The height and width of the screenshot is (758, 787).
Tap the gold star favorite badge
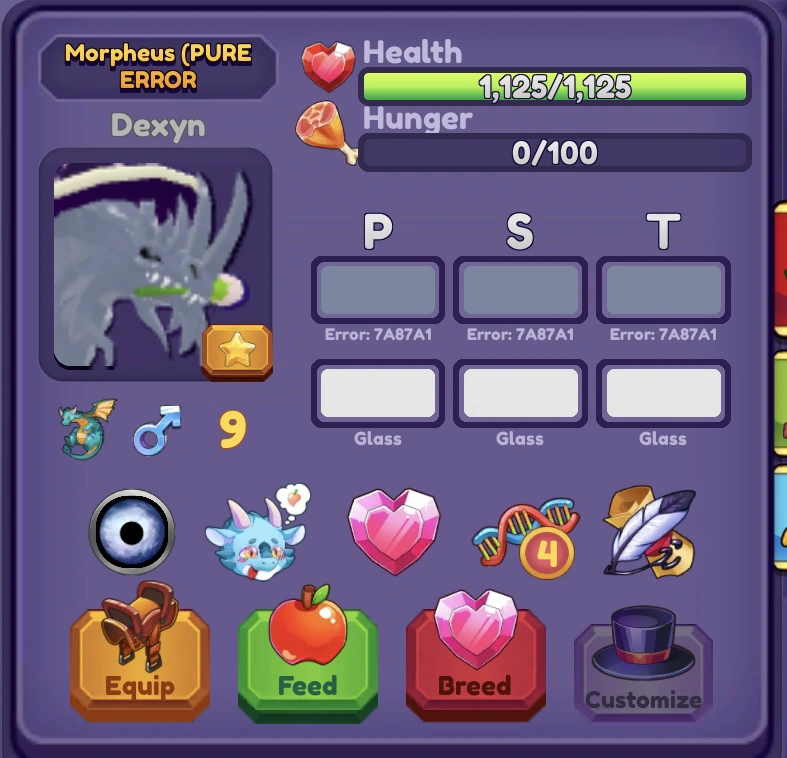pos(237,352)
